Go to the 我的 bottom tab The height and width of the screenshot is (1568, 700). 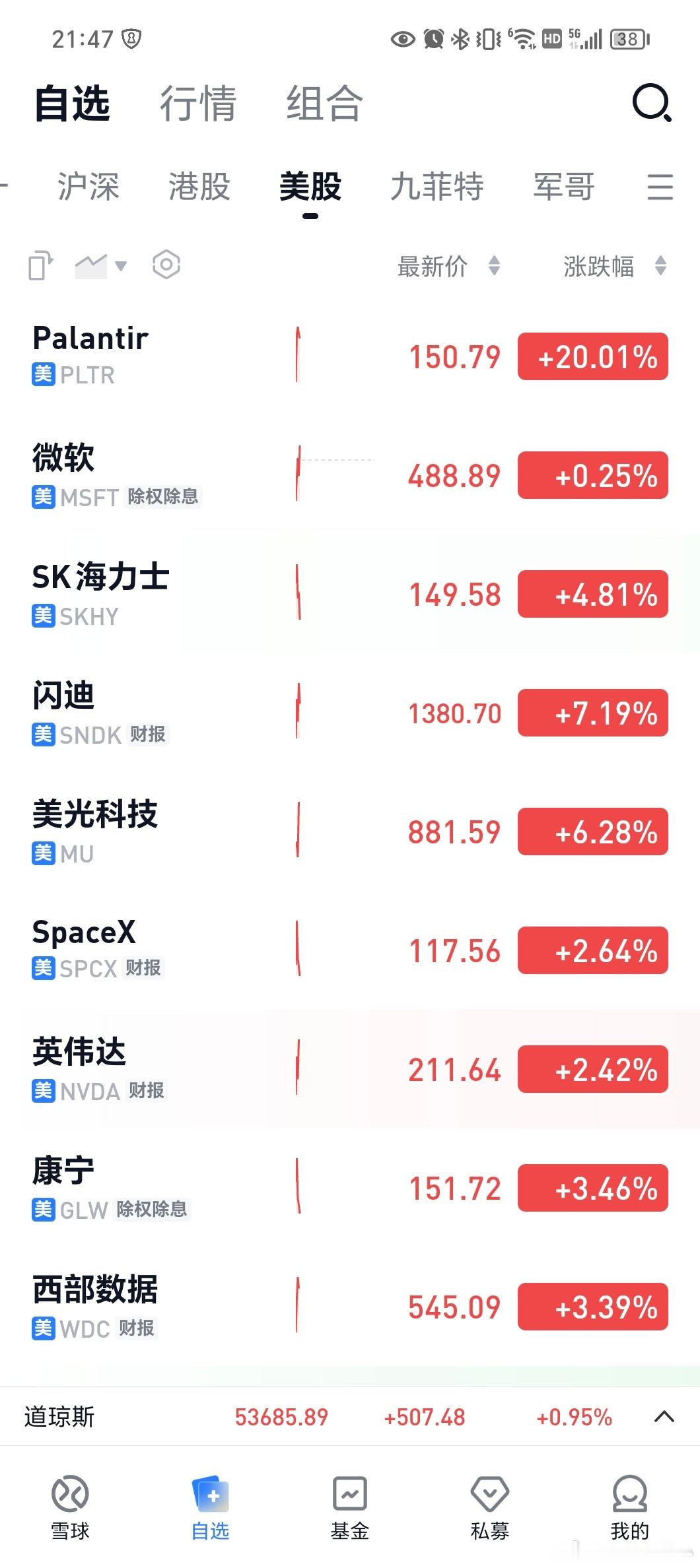(630, 1509)
